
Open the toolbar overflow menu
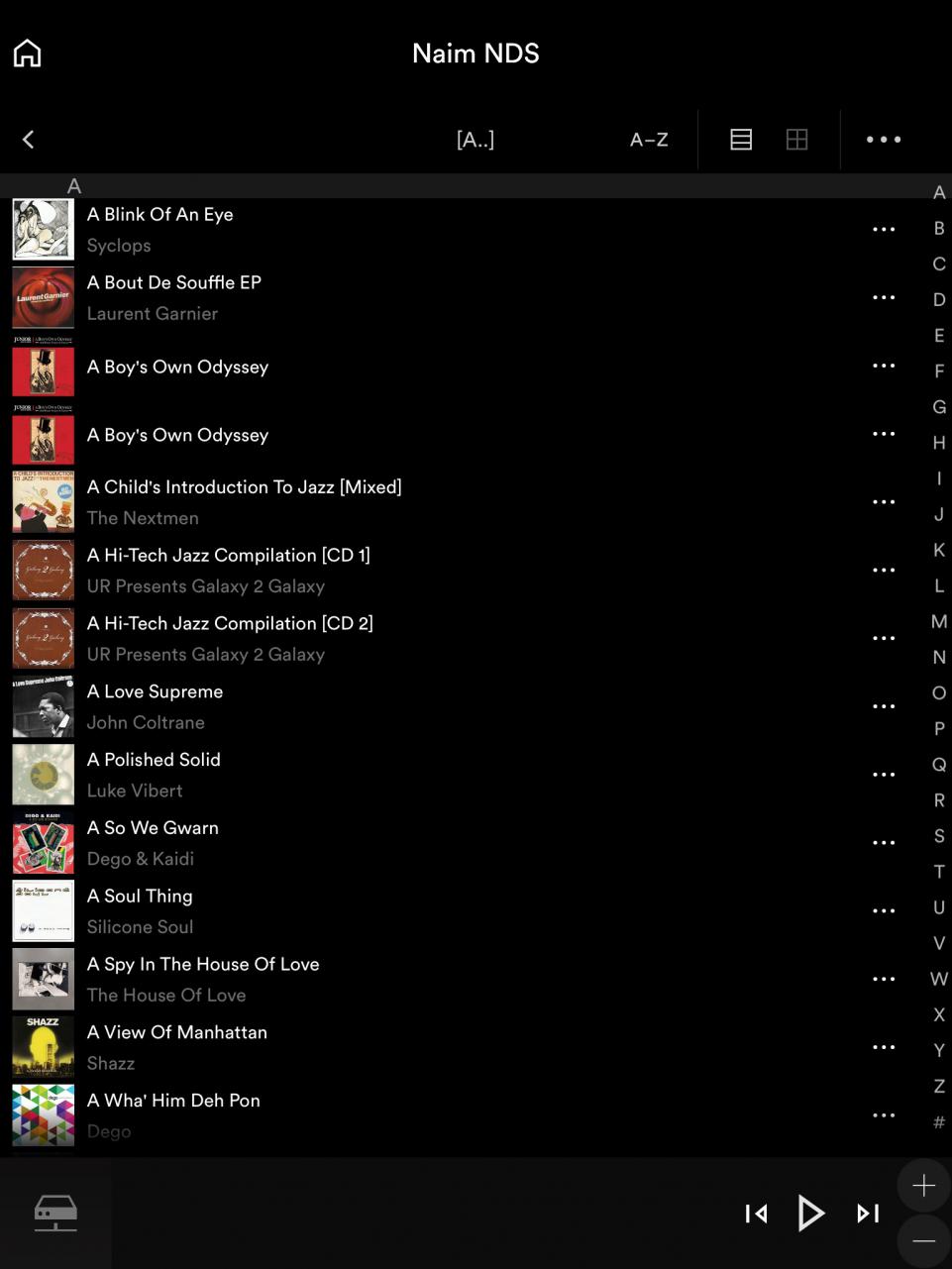[884, 140]
